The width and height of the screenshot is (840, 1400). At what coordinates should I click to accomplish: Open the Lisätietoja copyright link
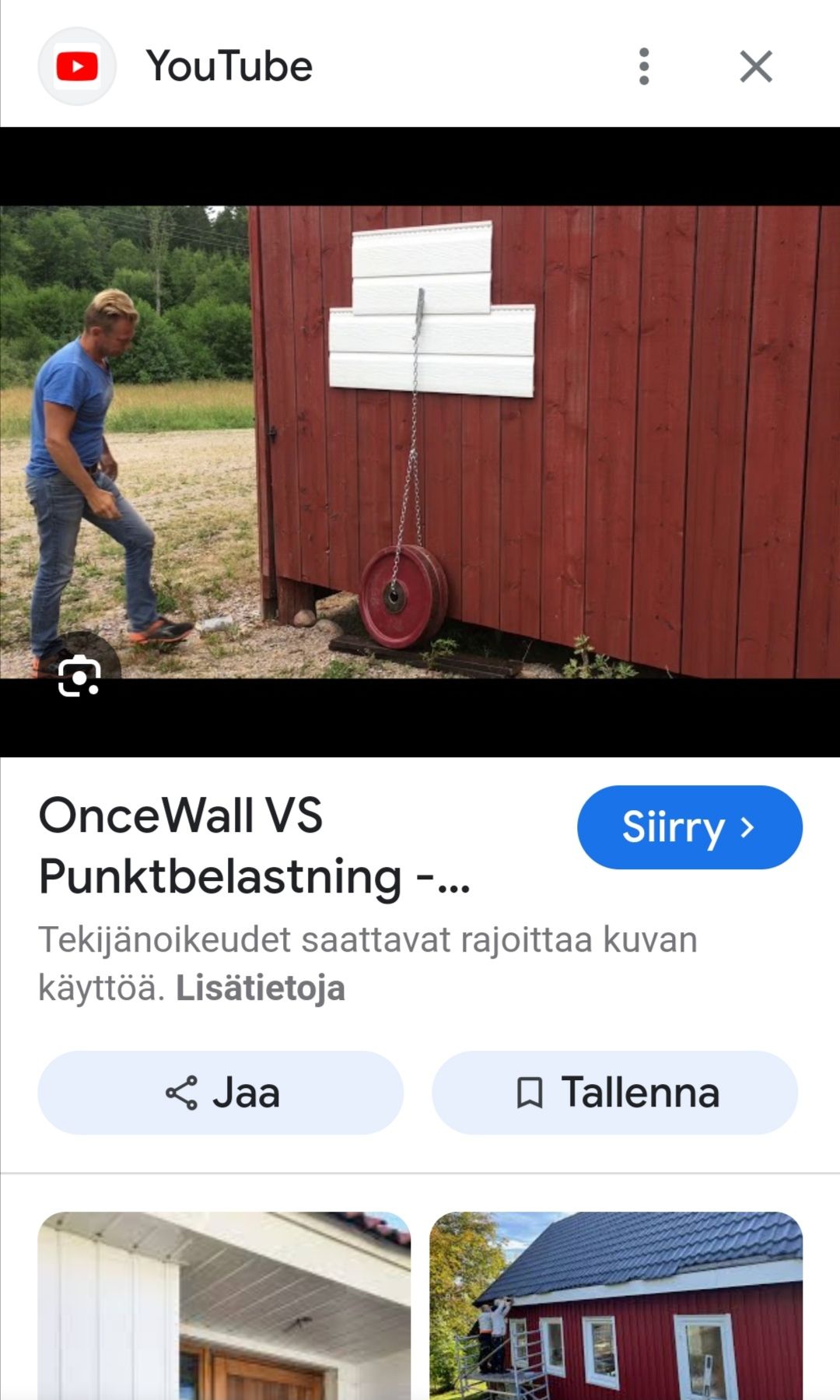pyautogui.click(x=261, y=988)
